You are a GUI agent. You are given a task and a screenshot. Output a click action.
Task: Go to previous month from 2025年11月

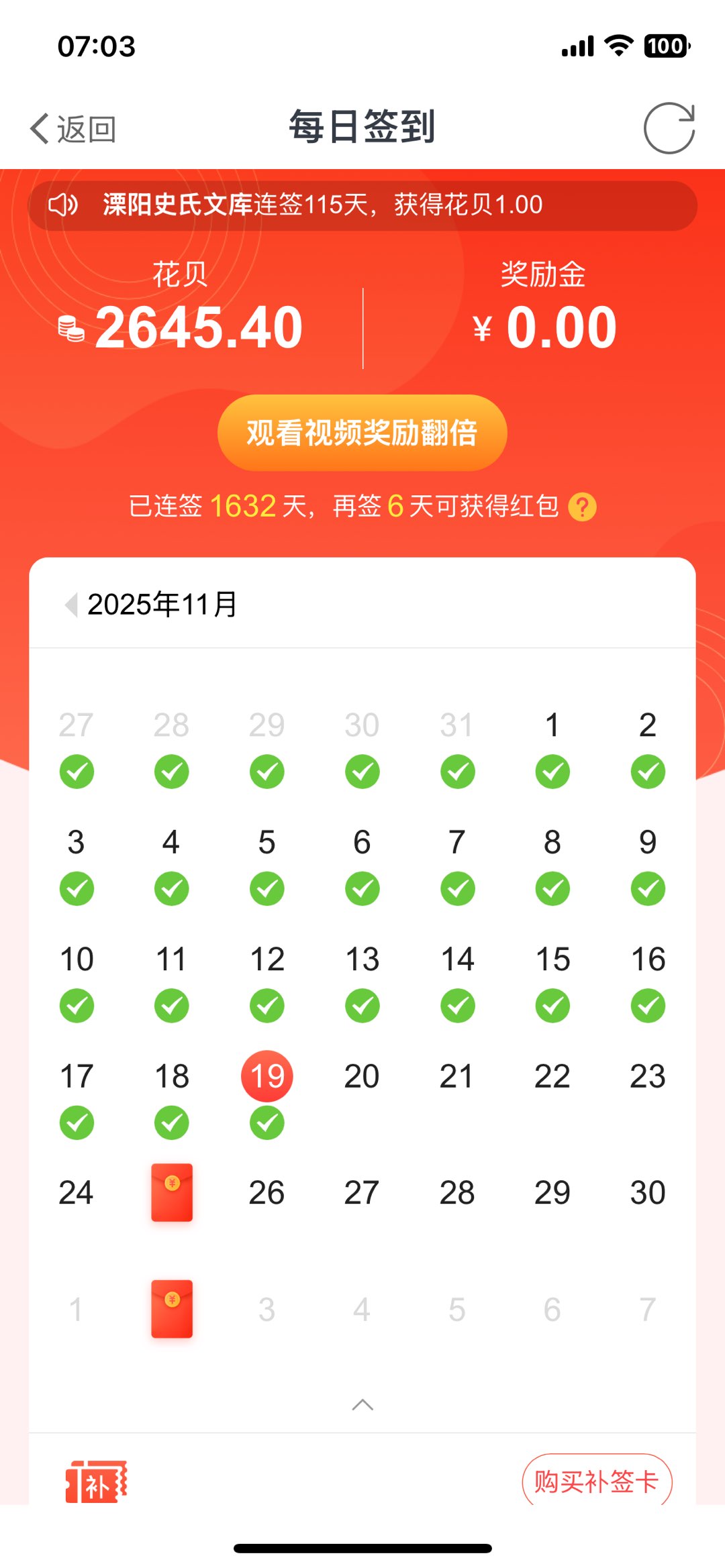pyautogui.click(x=70, y=605)
